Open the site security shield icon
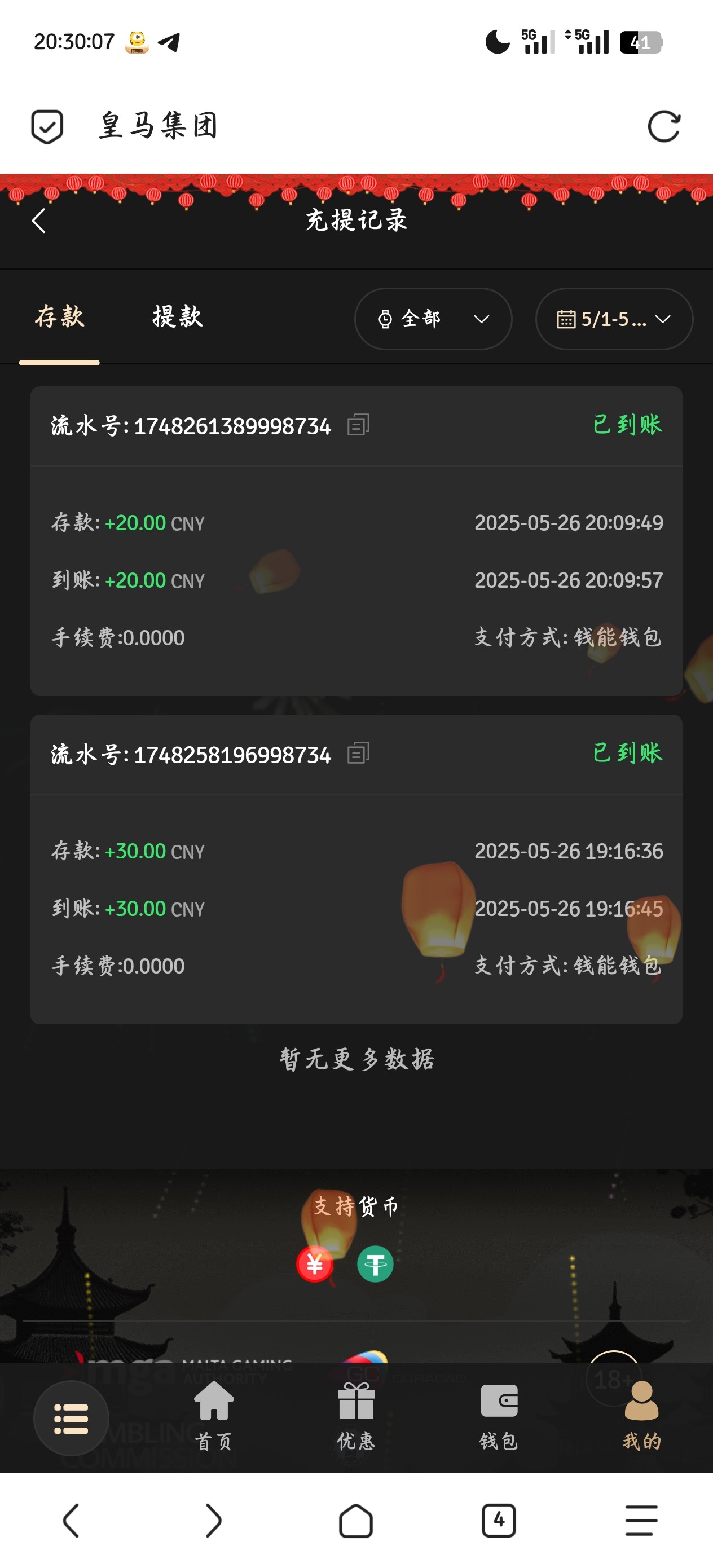This screenshot has width=713, height=1568. (47, 126)
